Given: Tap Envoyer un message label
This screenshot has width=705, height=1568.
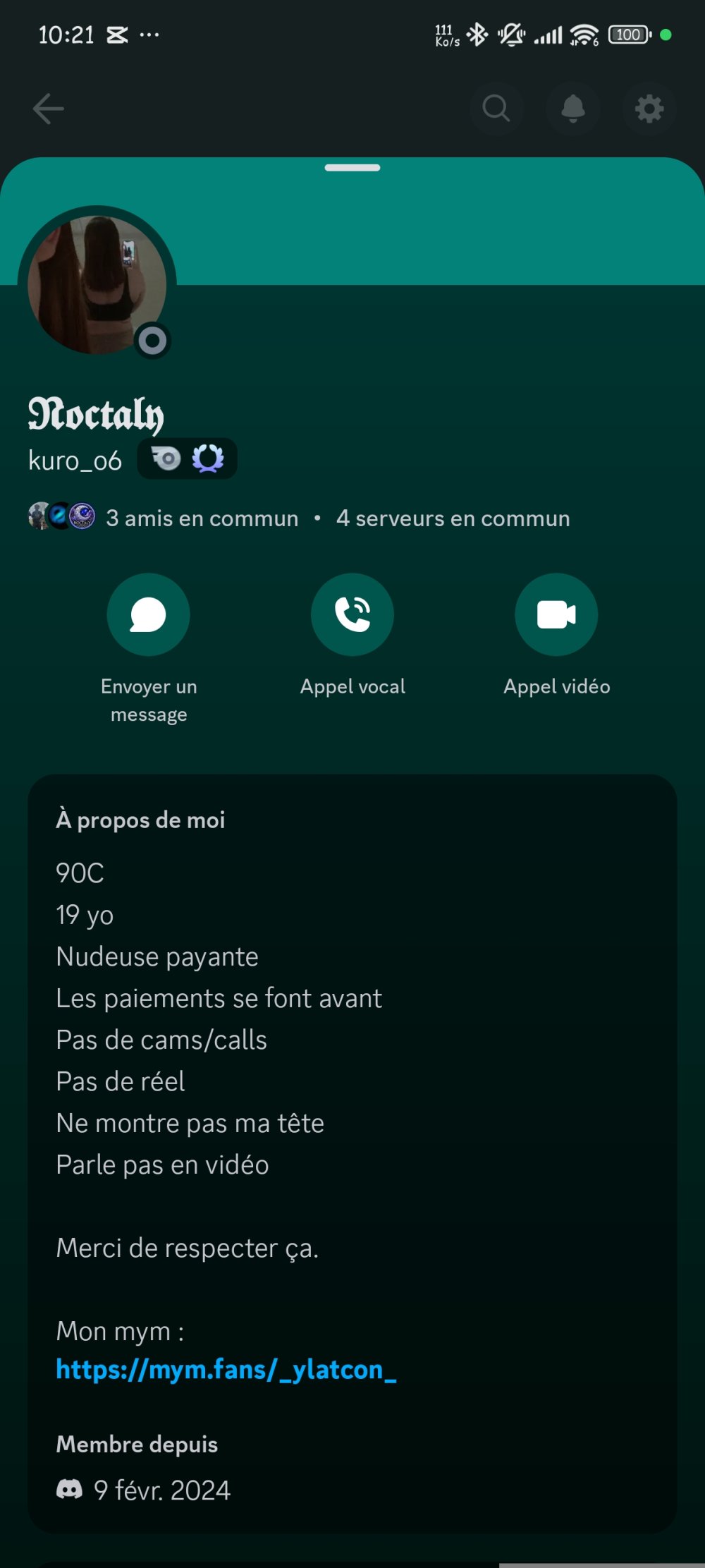Looking at the screenshot, I should click(x=148, y=700).
